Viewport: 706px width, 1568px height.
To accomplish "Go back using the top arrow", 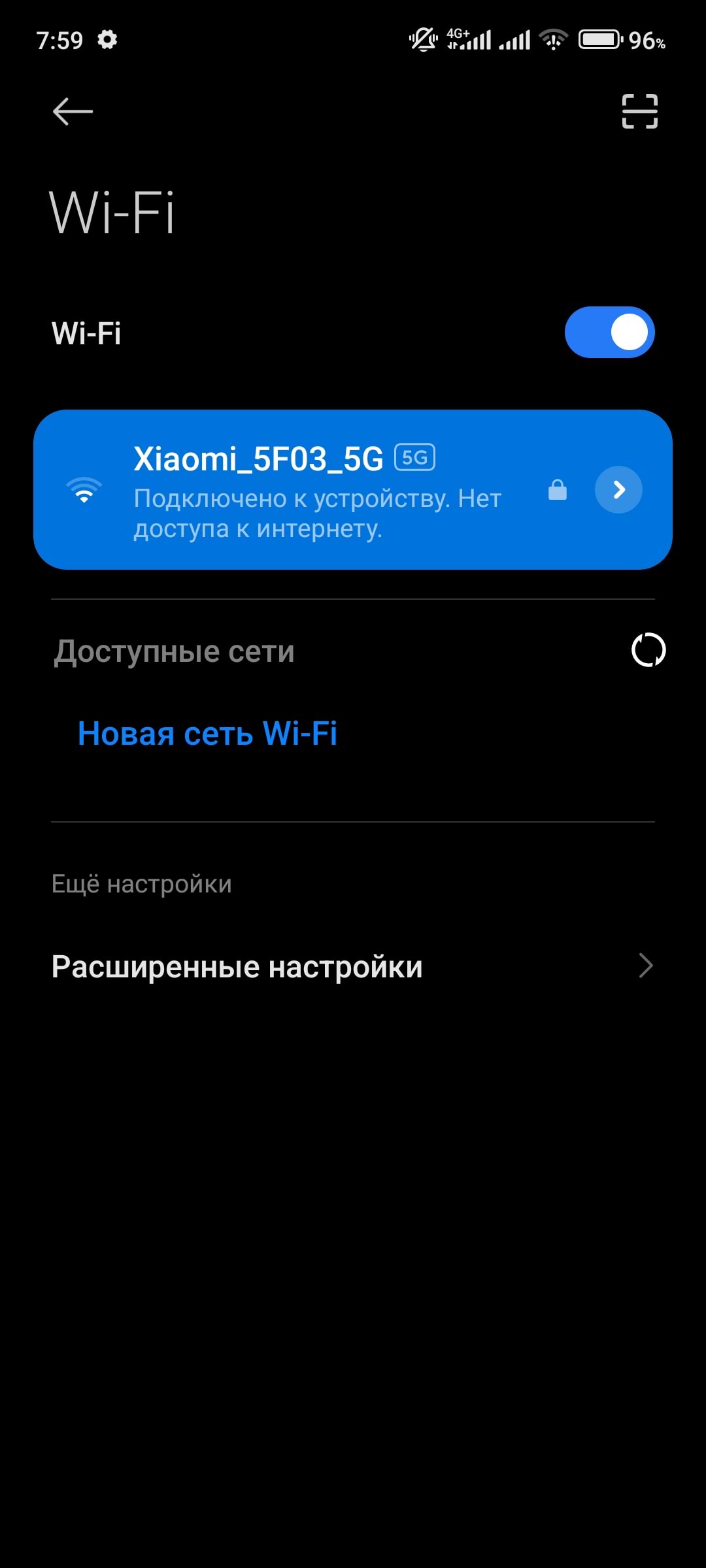I will [73, 111].
